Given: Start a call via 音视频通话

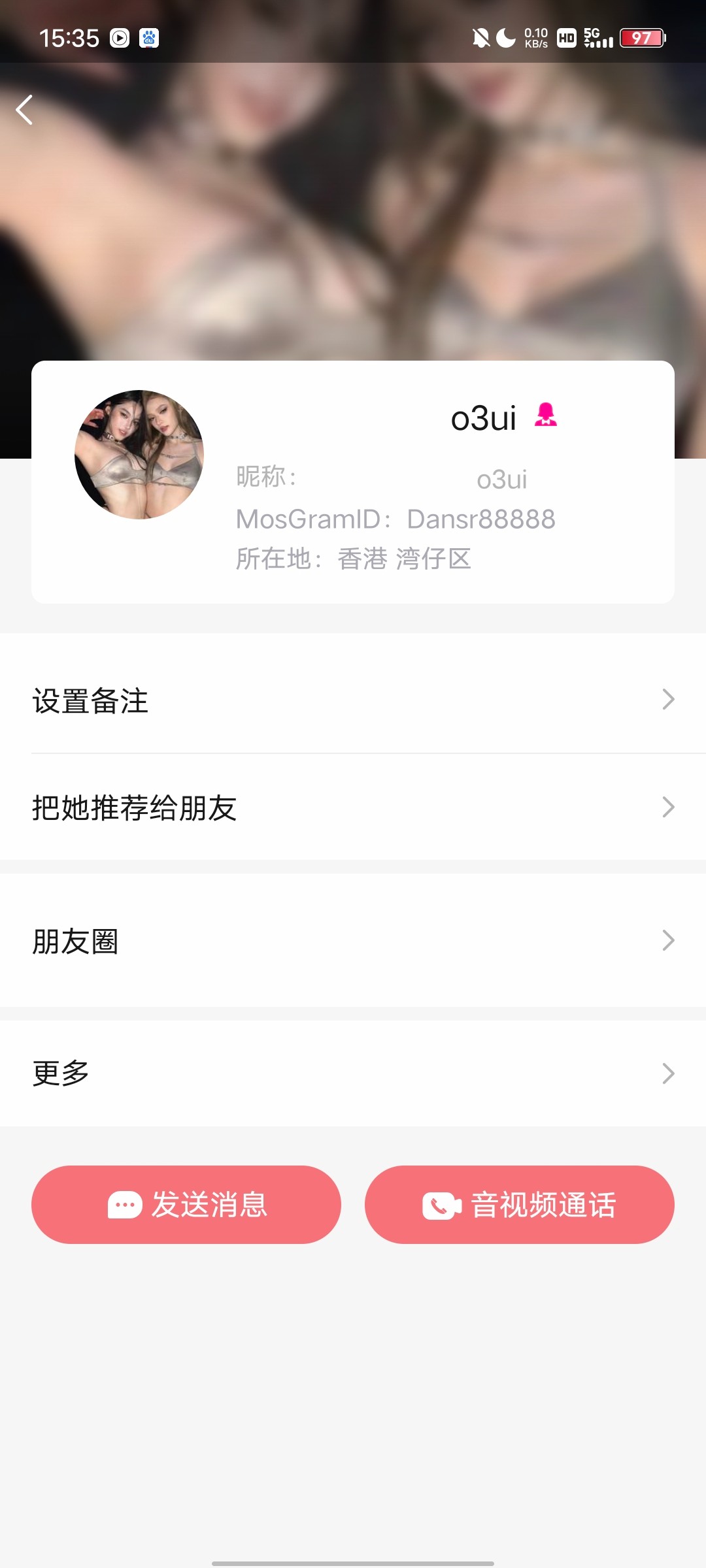Looking at the screenshot, I should [520, 1204].
